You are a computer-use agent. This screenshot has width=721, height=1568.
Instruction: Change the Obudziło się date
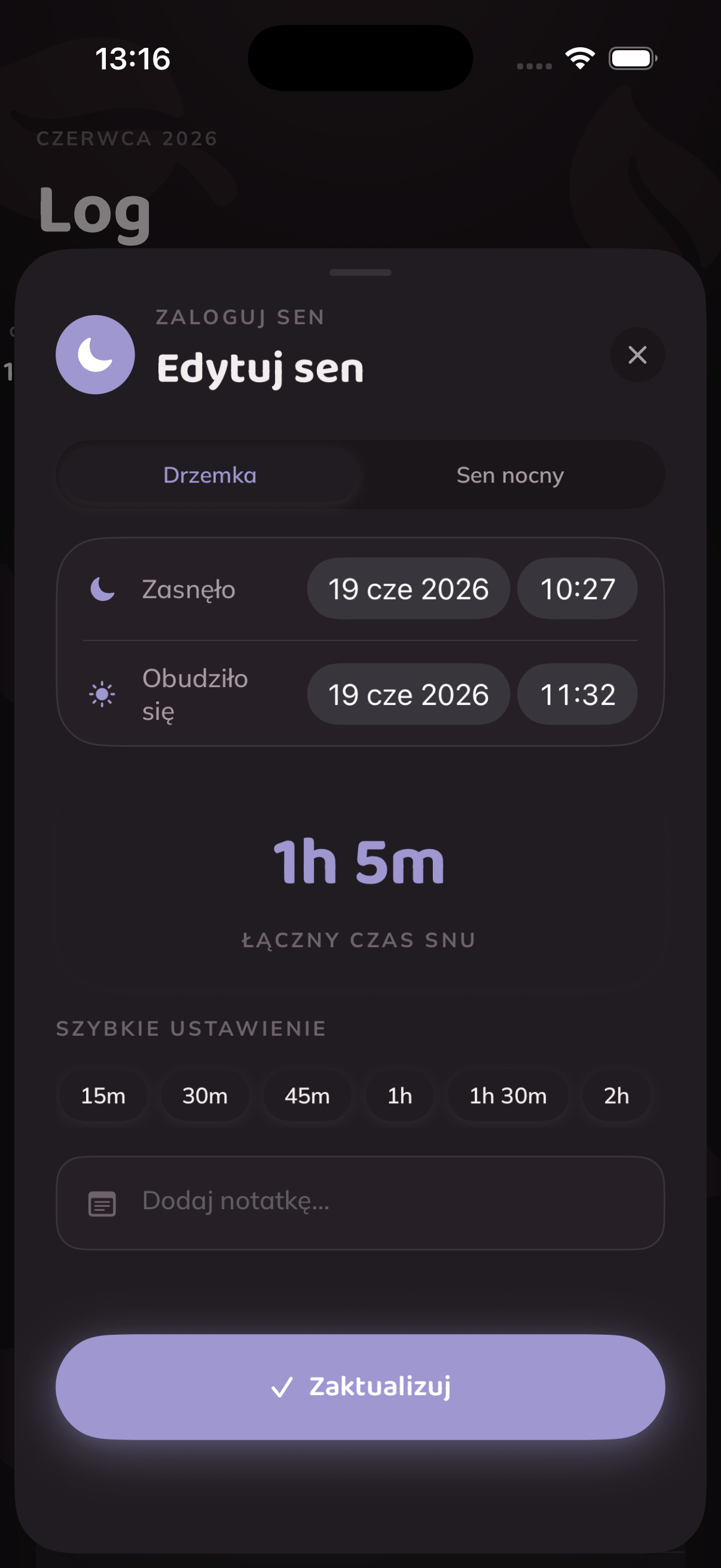(408, 694)
